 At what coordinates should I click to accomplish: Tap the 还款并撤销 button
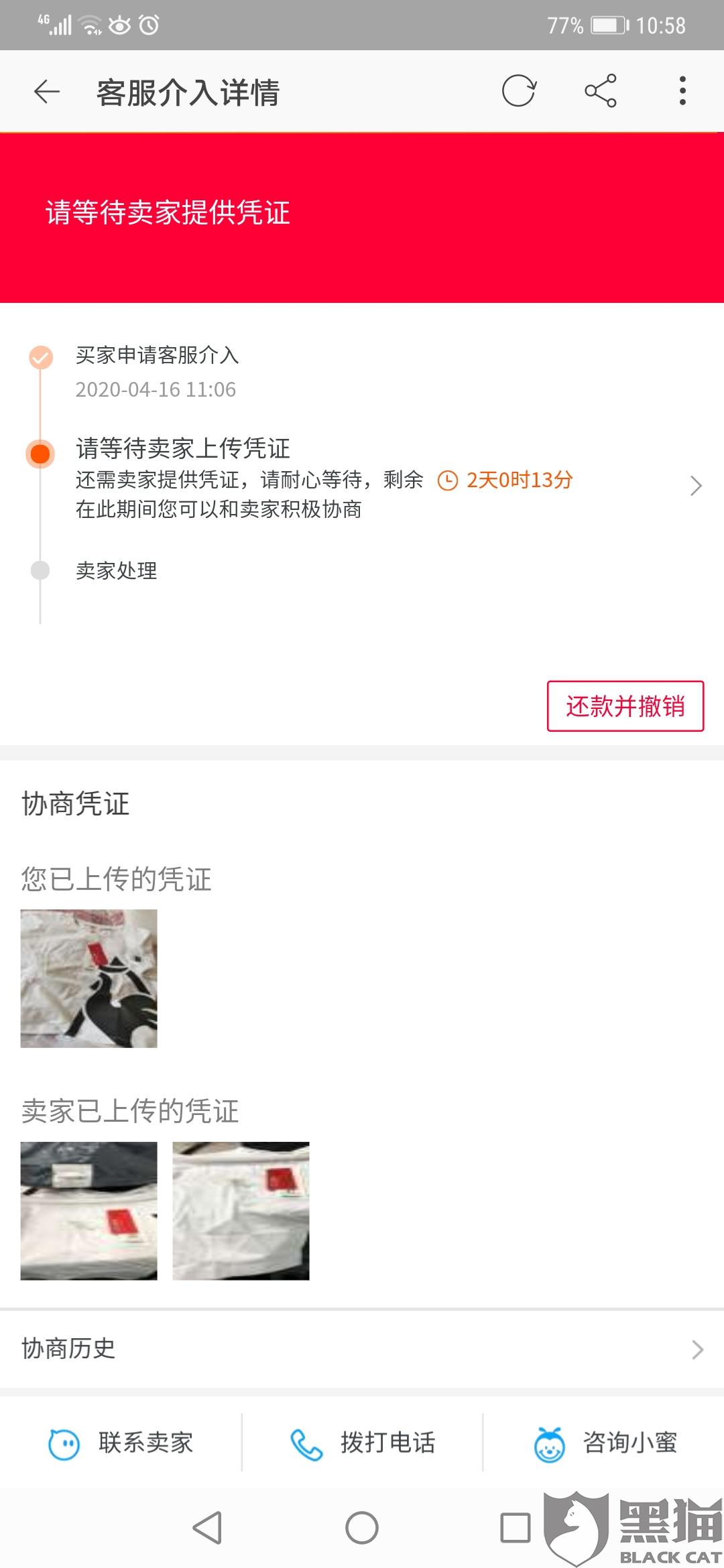pyautogui.click(x=625, y=706)
